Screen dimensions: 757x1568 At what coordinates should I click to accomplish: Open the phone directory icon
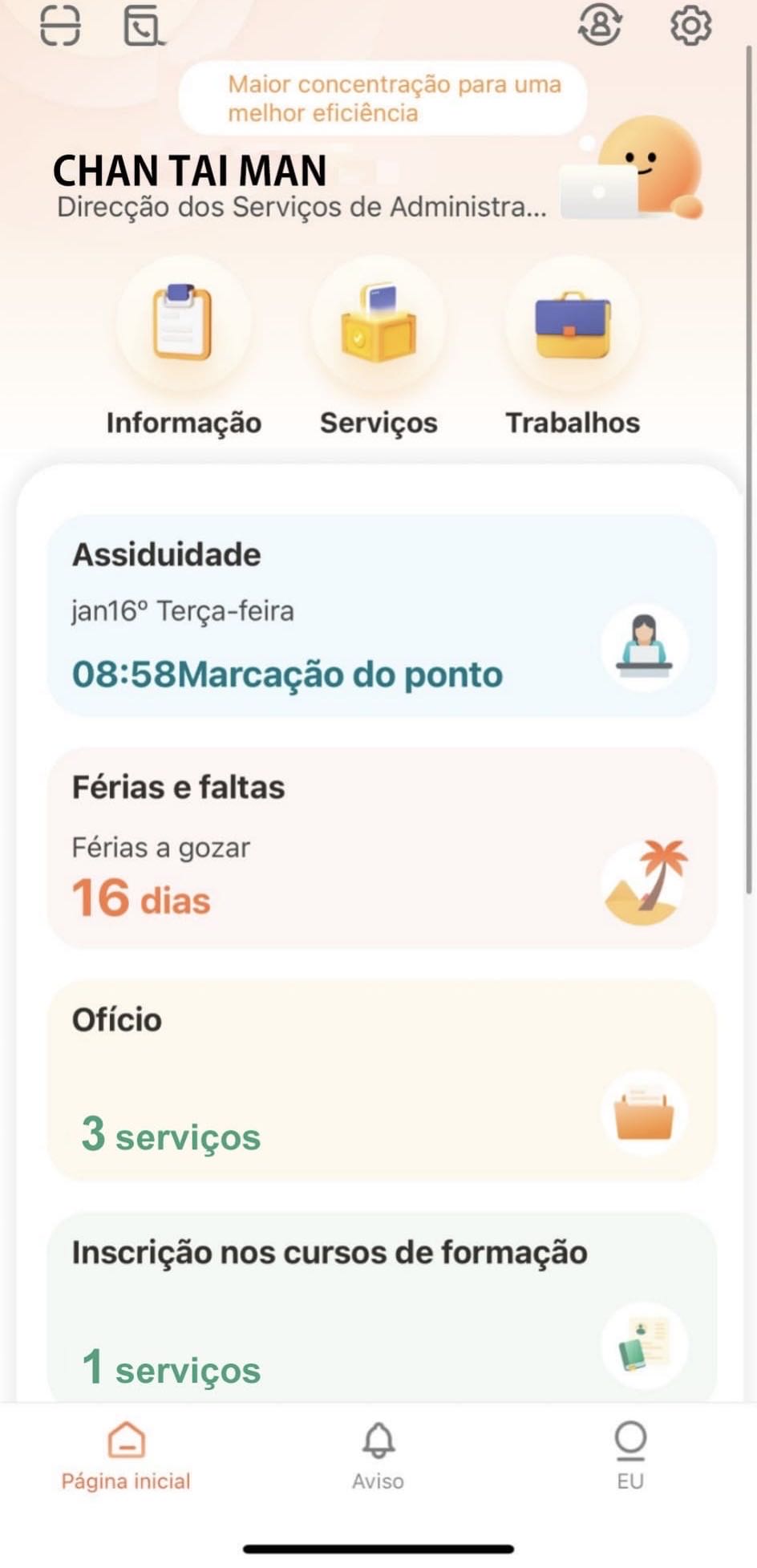point(144,26)
